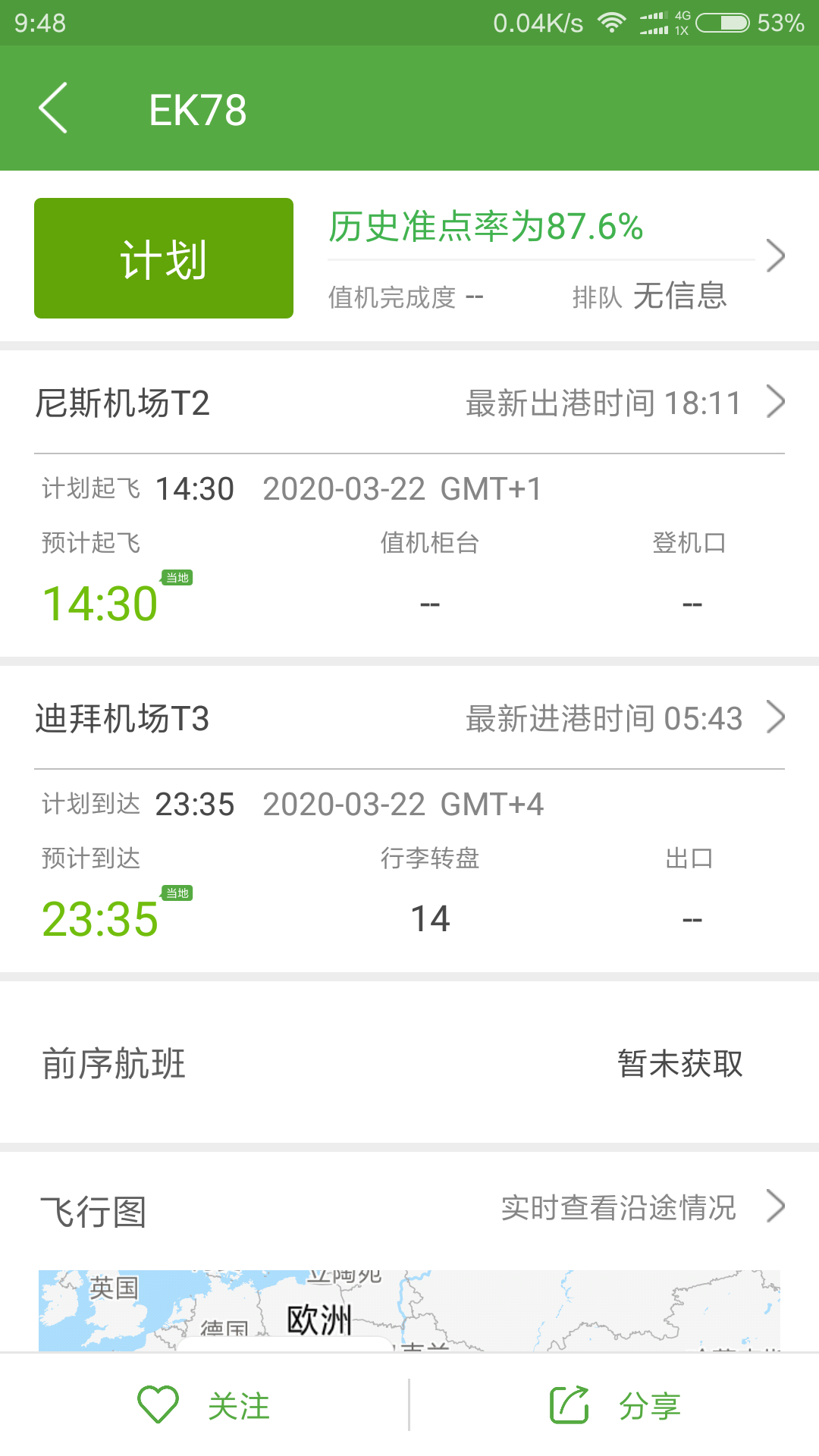Screen dimensions: 819x1456
Task: Go back from the EK78 flight page
Action: tap(53, 108)
